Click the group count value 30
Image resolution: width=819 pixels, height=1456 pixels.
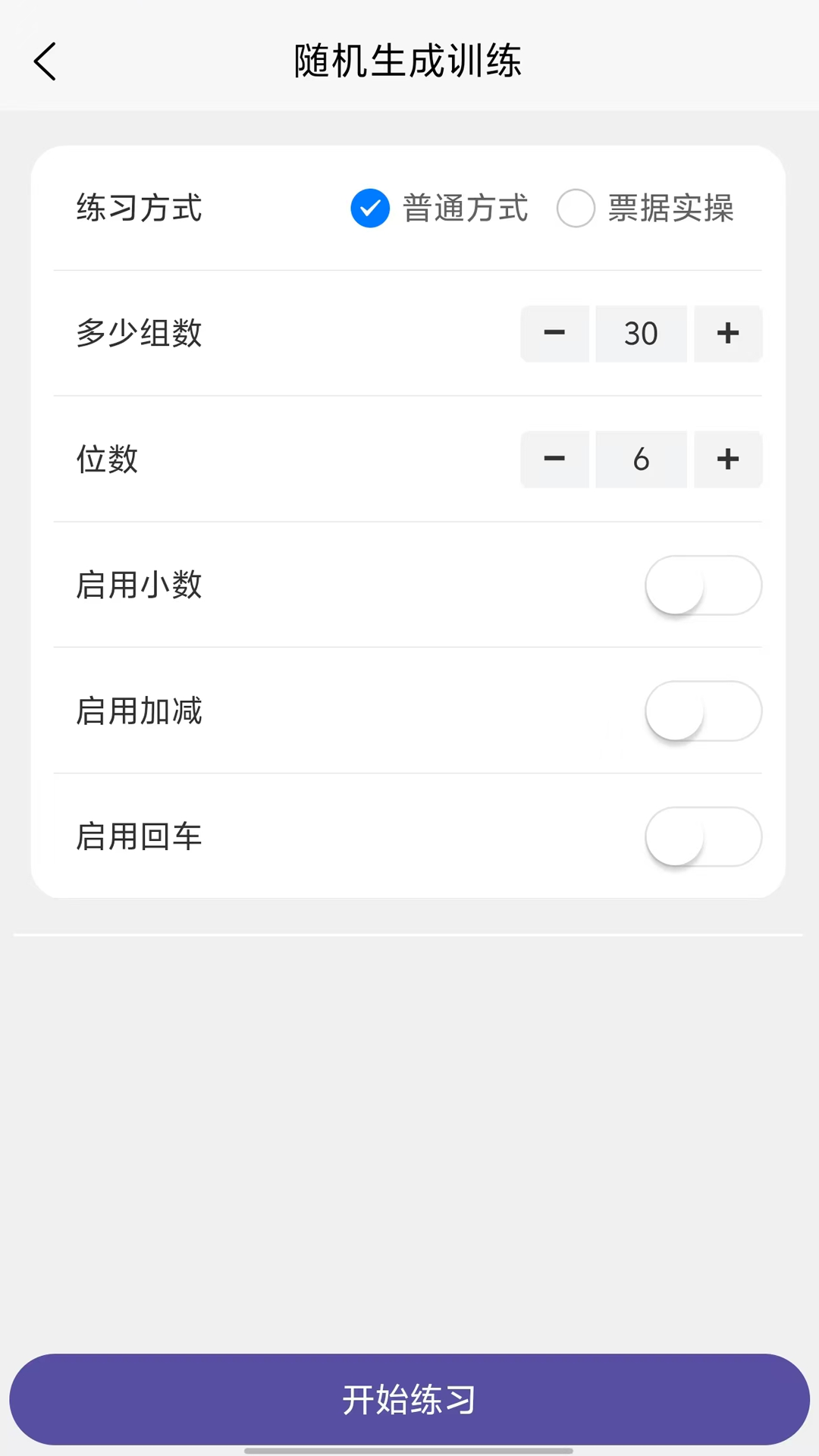tap(641, 334)
